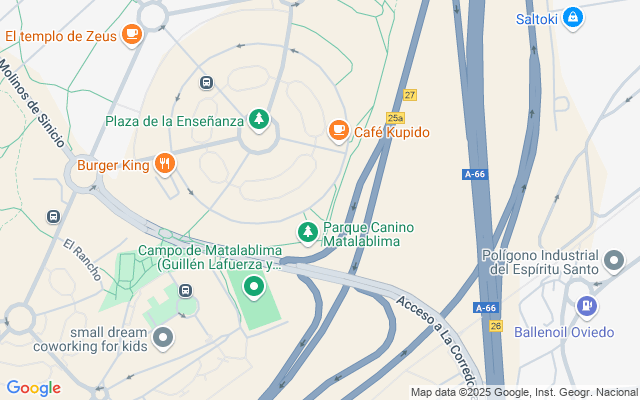Select the Saltoki shop pin
This screenshot has height=400, width=640.
(x=572, y=17)
